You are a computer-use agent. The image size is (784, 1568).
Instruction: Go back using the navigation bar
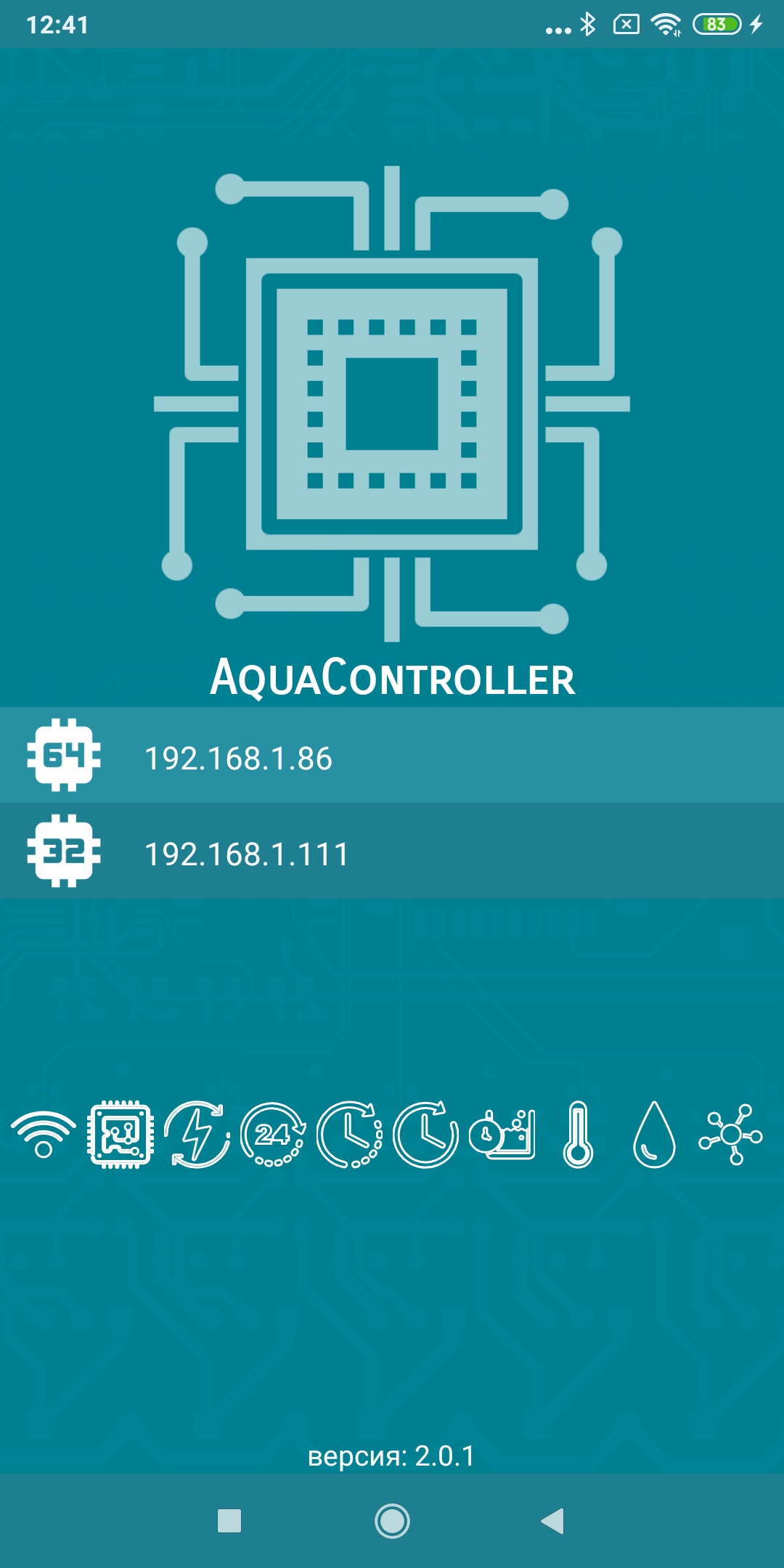553,1521
